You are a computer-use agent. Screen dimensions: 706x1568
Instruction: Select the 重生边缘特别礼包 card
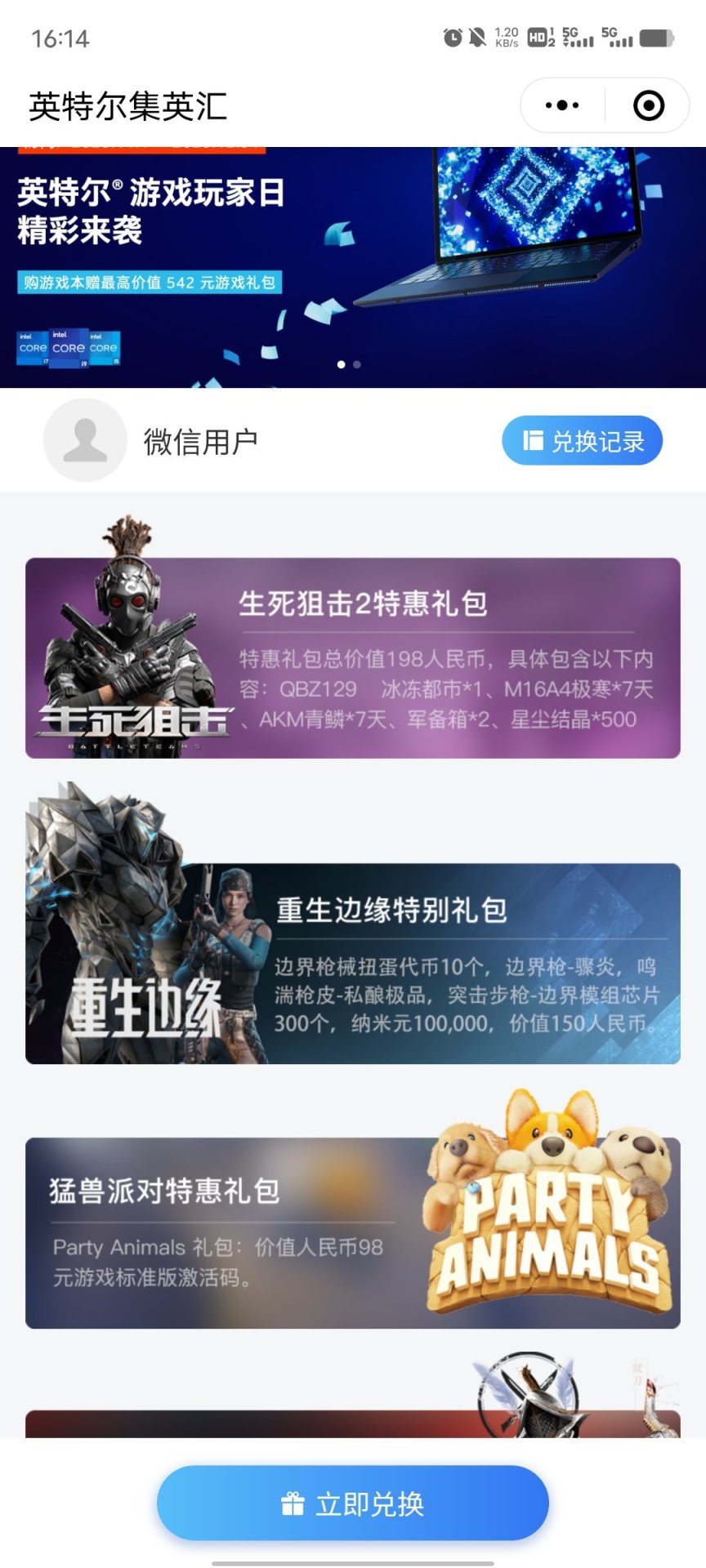(353, 964)
